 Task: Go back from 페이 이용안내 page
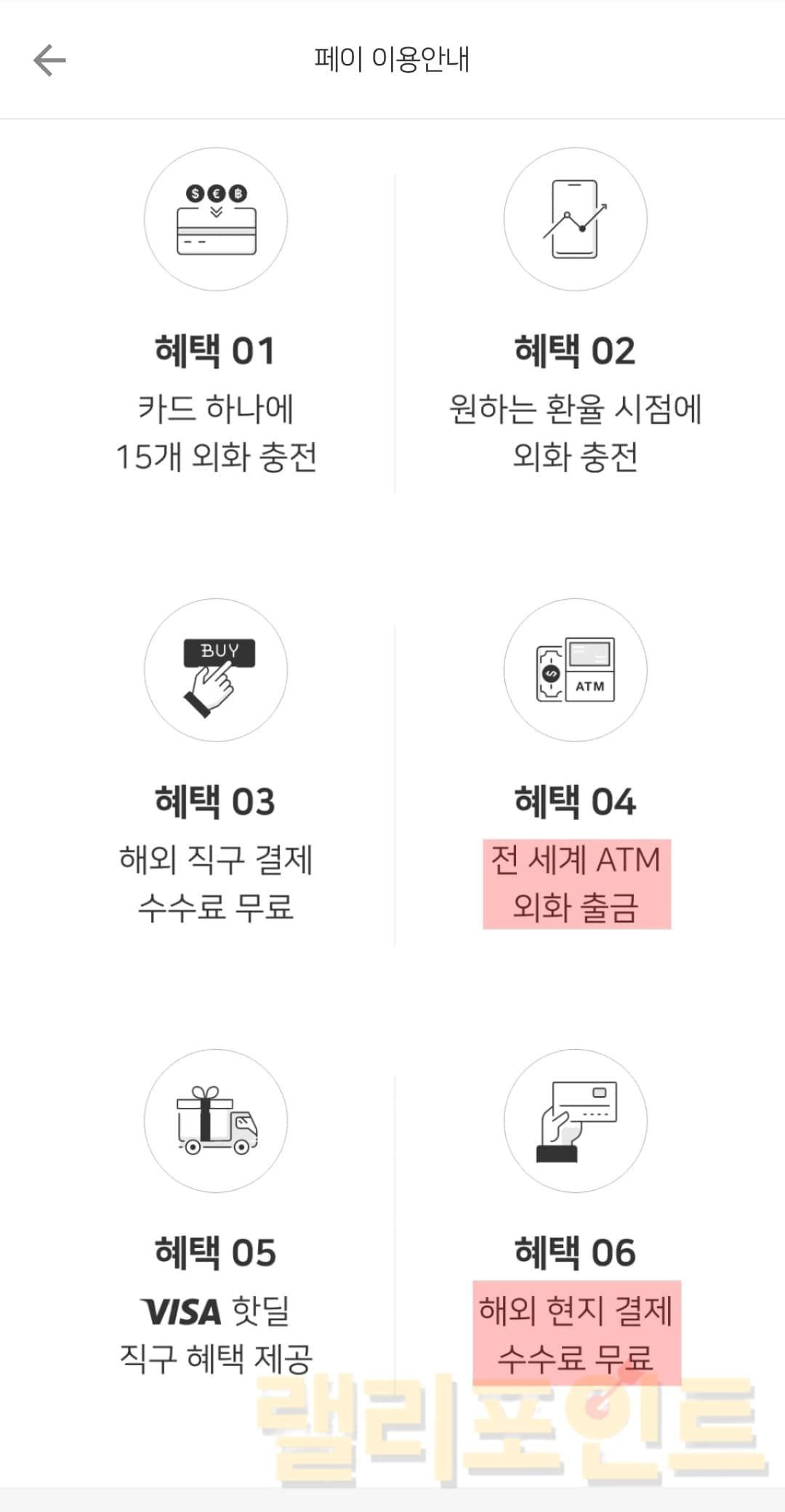49,60
